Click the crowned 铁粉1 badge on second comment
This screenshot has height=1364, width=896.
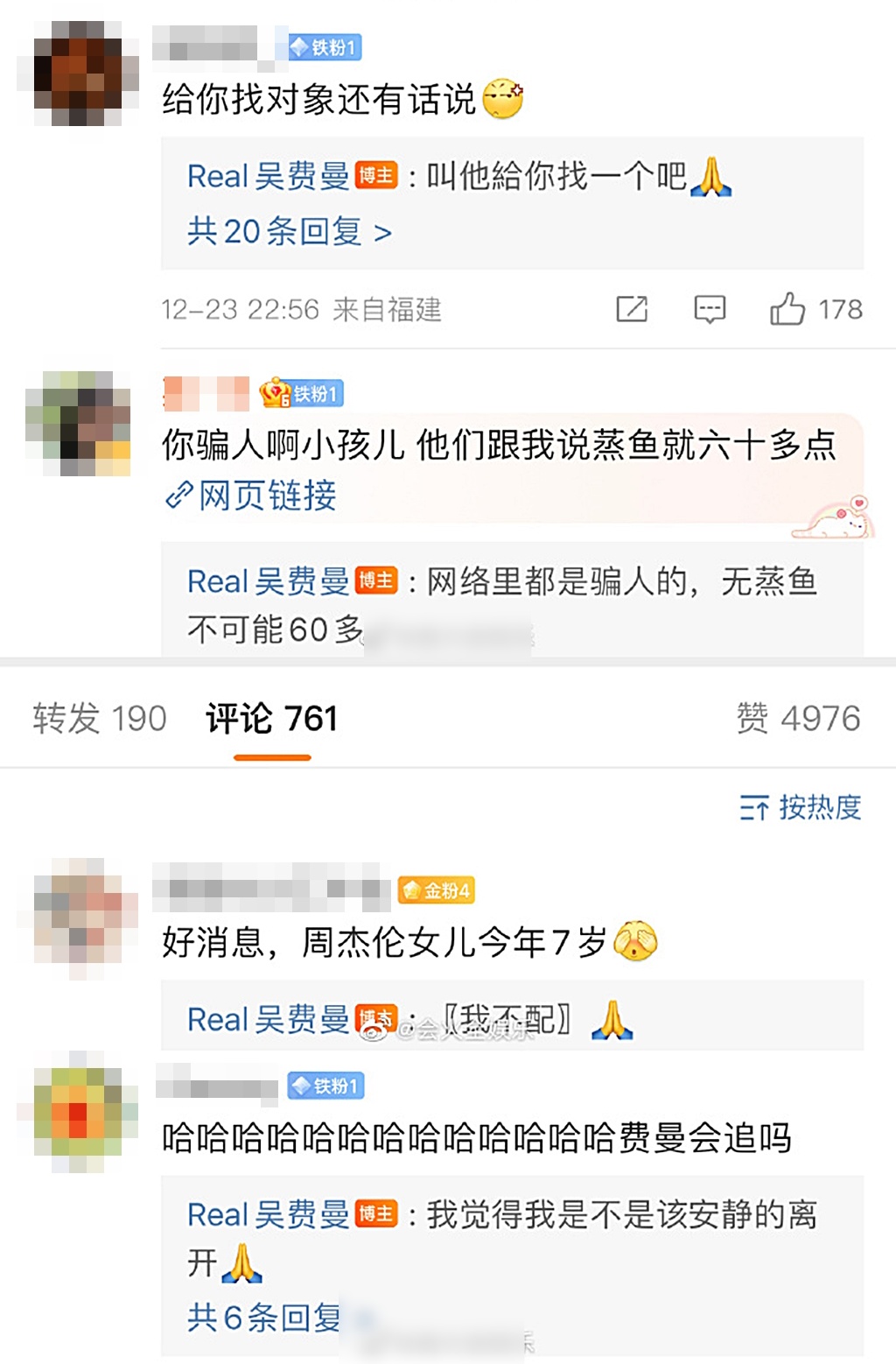coord(299,393)
